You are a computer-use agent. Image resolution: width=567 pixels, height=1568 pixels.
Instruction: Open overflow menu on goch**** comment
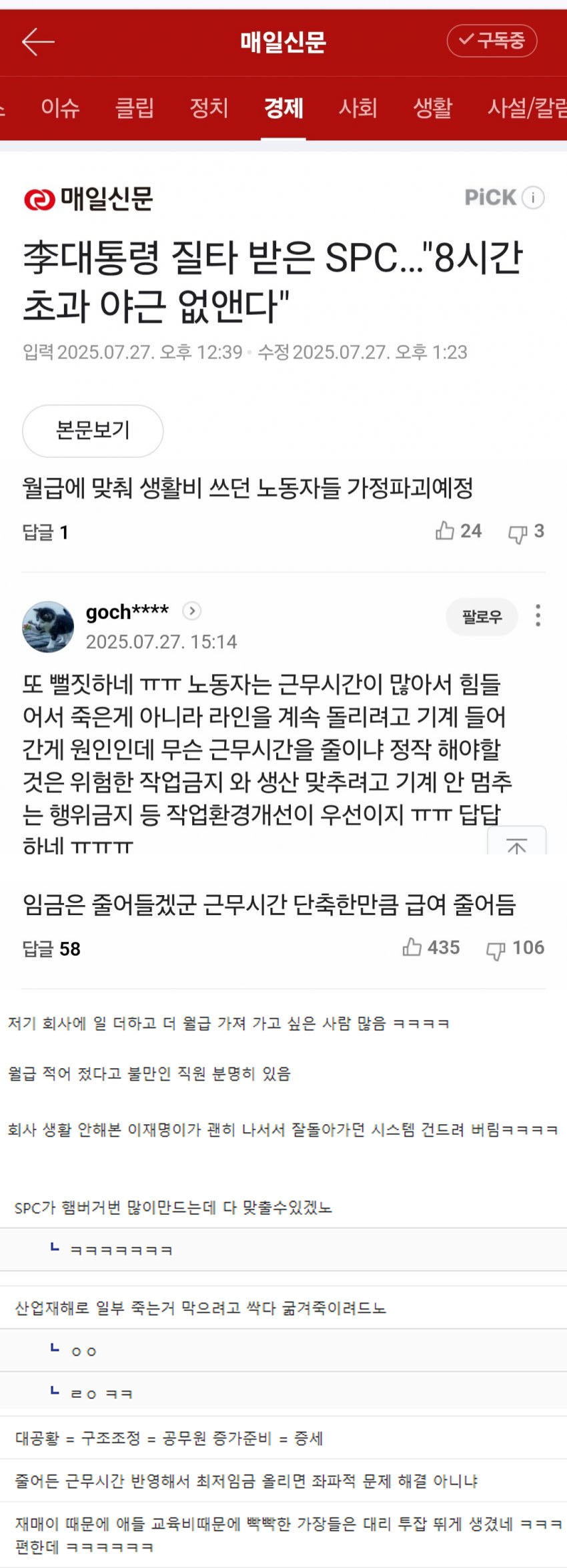538,615
